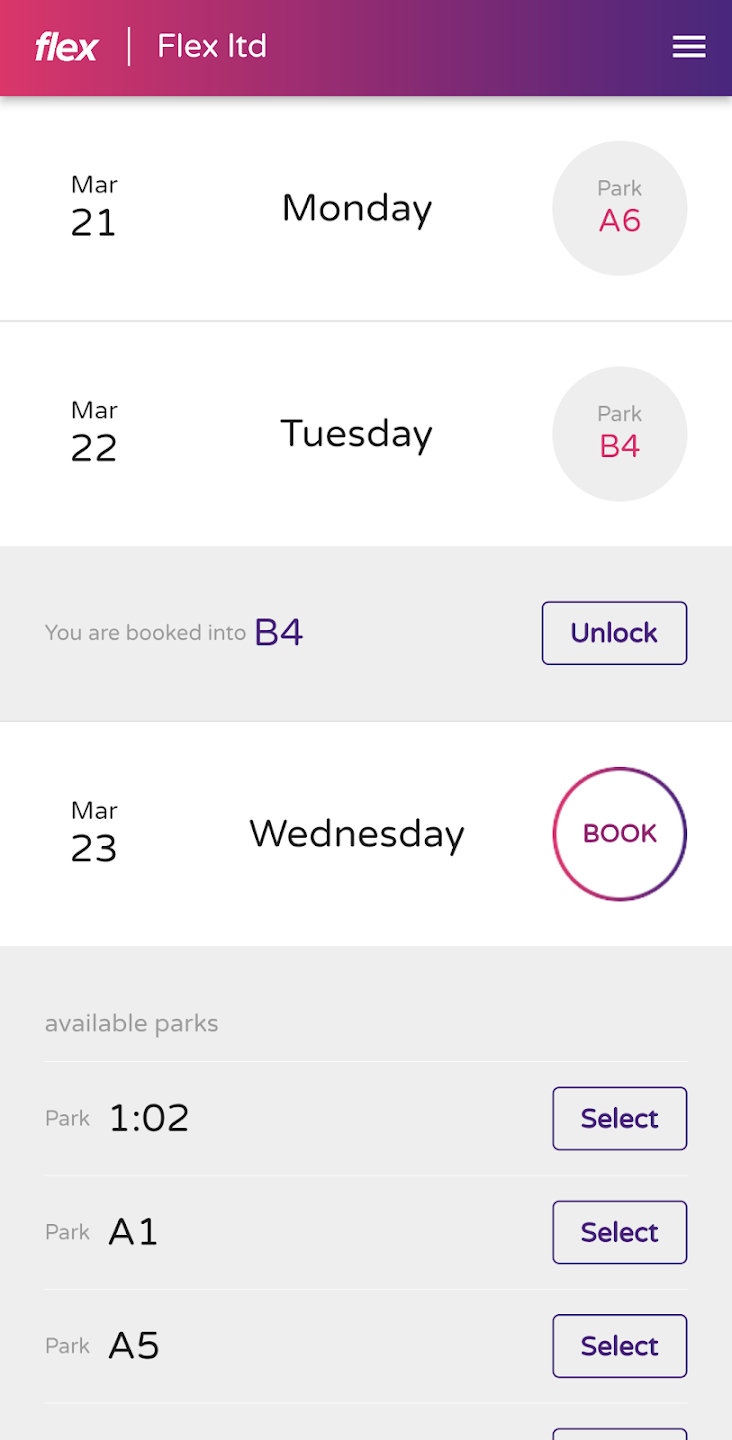Viewport: 732px width, 1440px height.
Task: Expand the Tuesday Mar 22 row
Action: coord(356,433)
